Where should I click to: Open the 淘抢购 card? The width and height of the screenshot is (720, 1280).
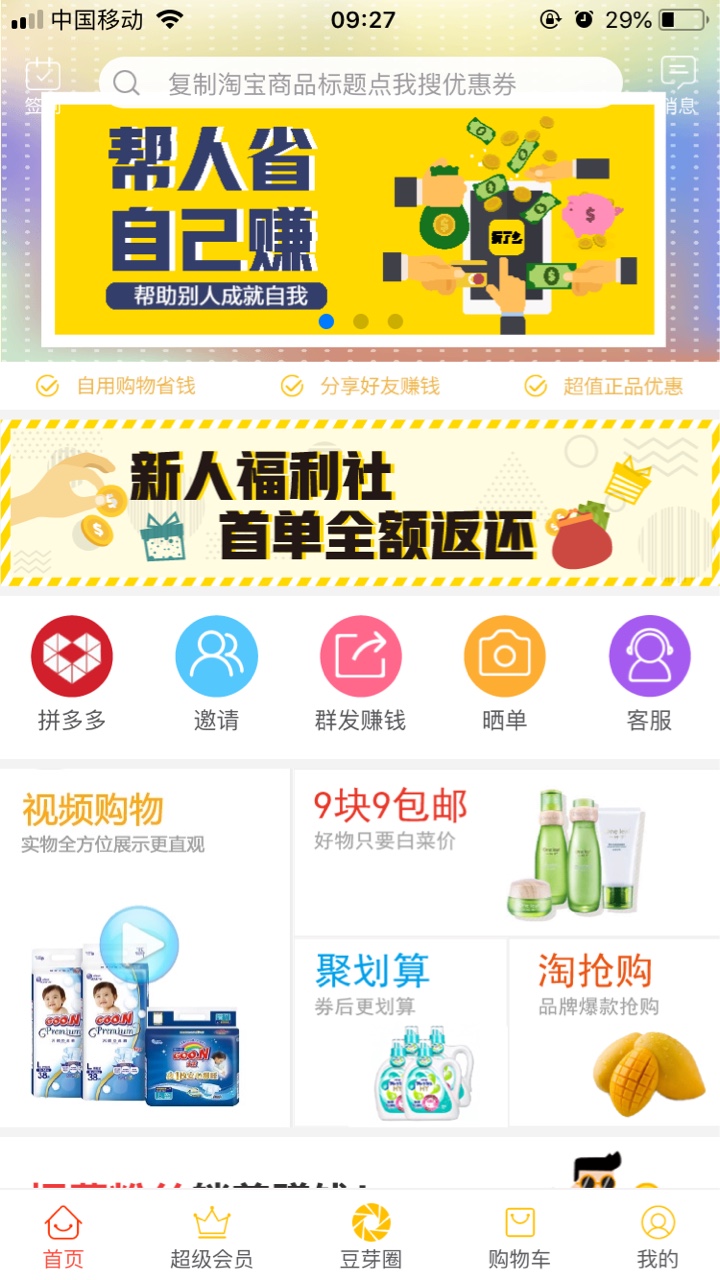tap(614, 1032)
